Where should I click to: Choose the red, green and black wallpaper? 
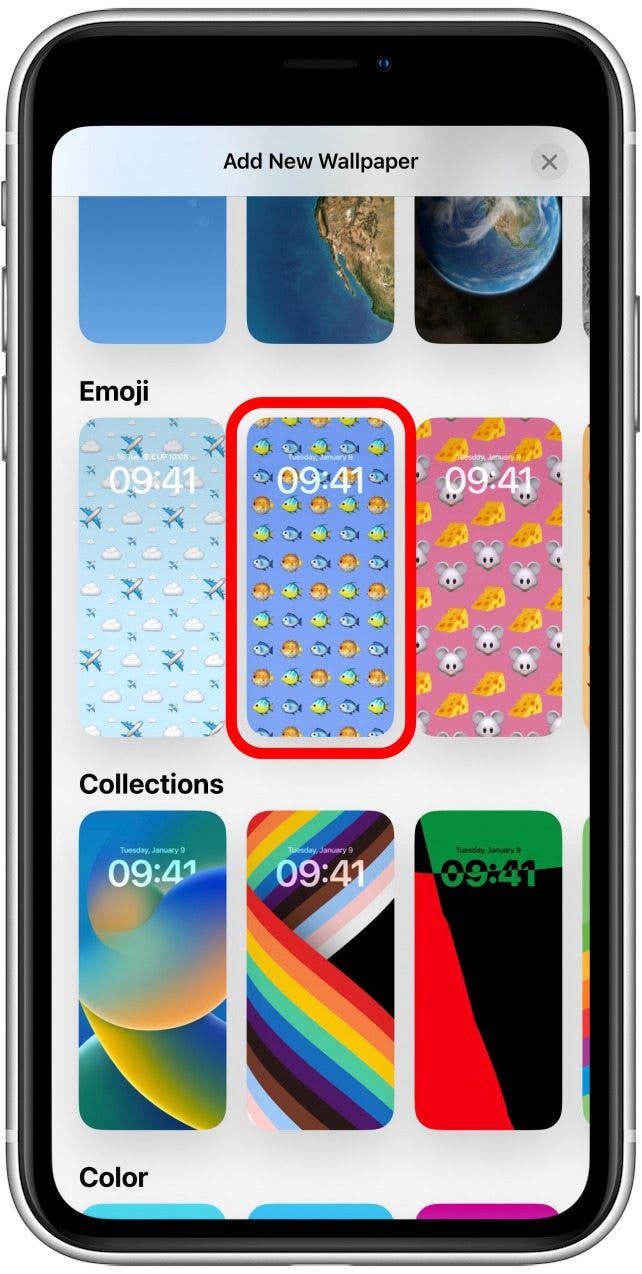click(x=488, y=969)
